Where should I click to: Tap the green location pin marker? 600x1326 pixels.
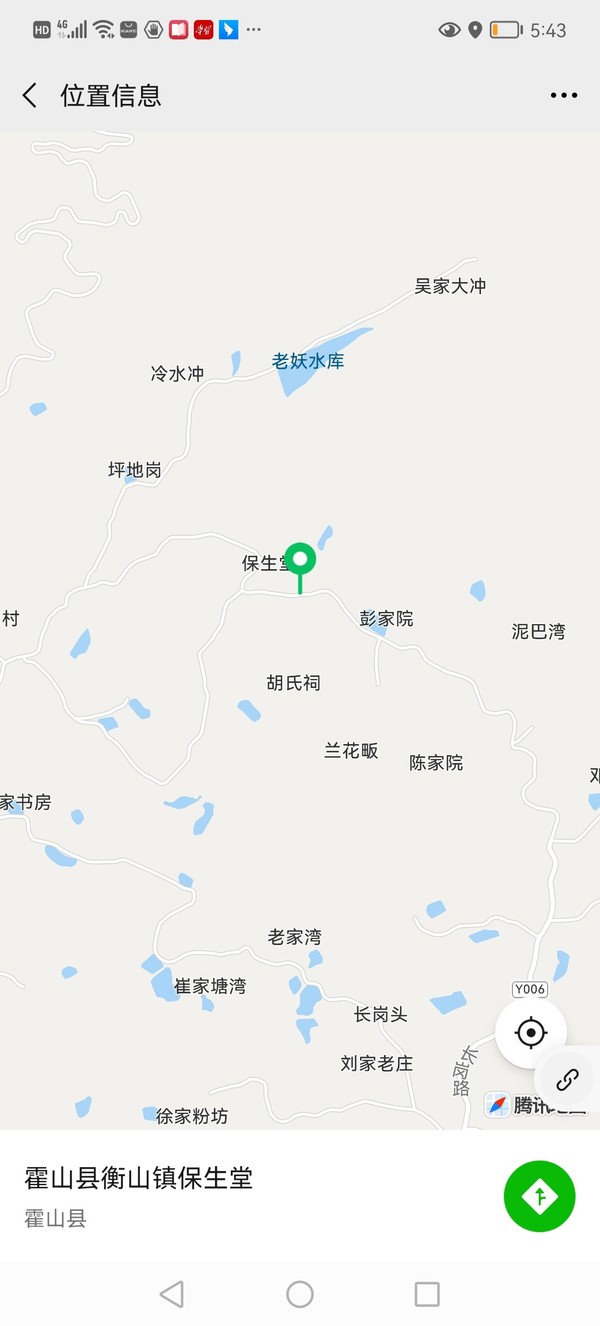(x=300, y=562)
